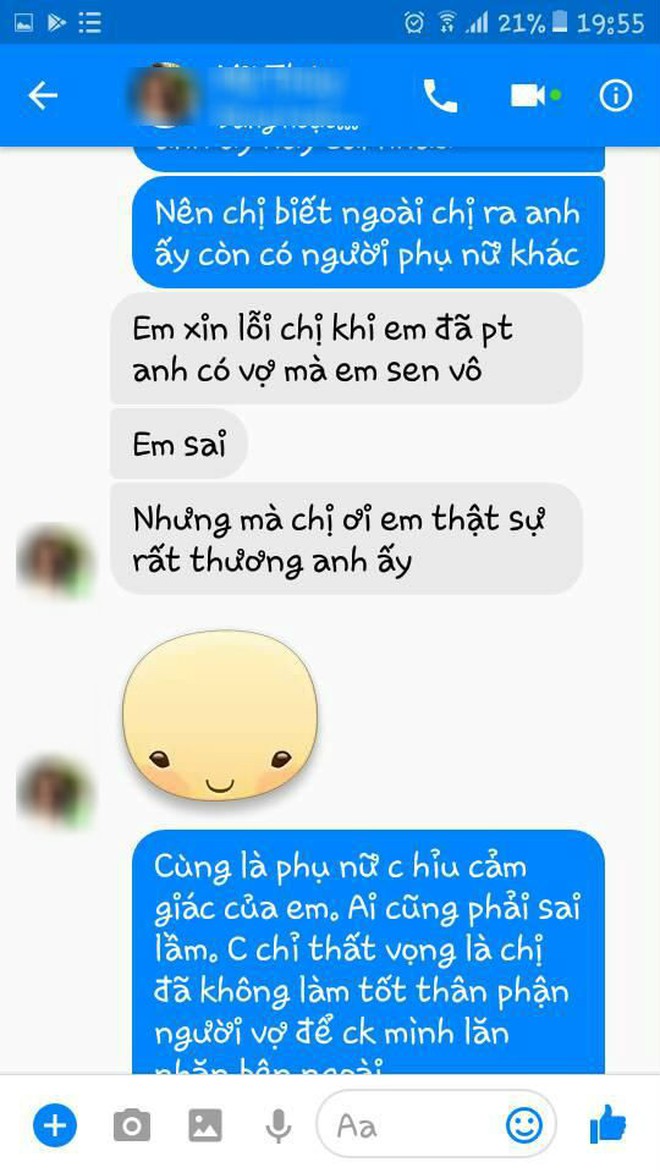This screenshot has width=660, height=1173.
Task: Record a voice message with microphone
Action: click(277, 1128)
